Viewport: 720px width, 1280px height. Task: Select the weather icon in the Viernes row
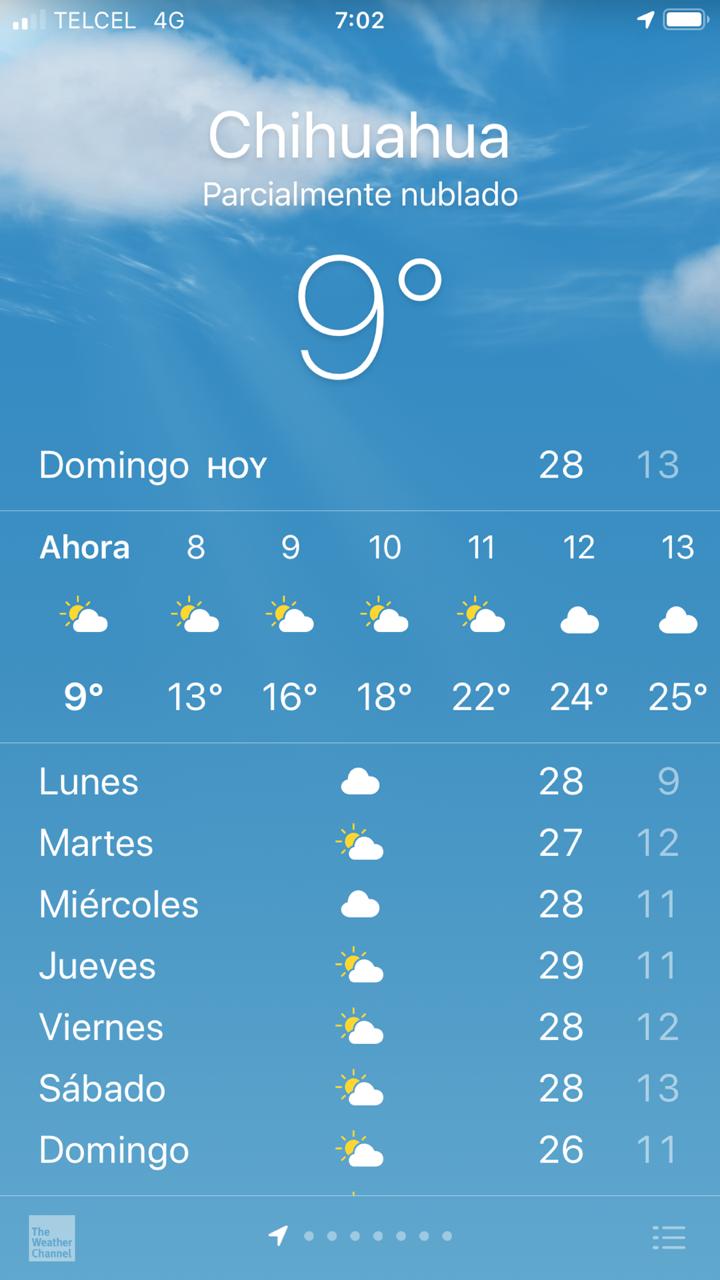click(x=361, y=1027)
